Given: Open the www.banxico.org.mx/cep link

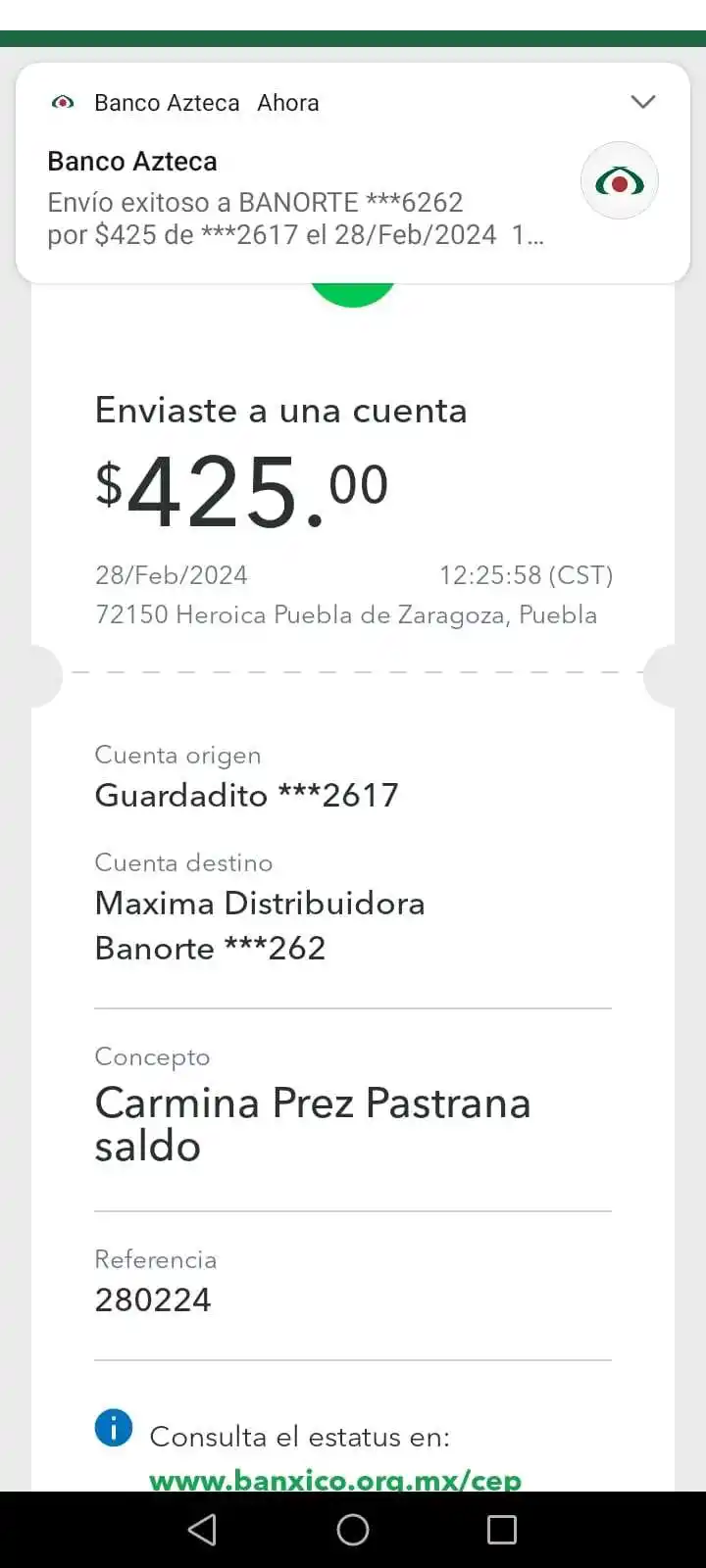Looking at the screenshot, I should pos(335,1479).
